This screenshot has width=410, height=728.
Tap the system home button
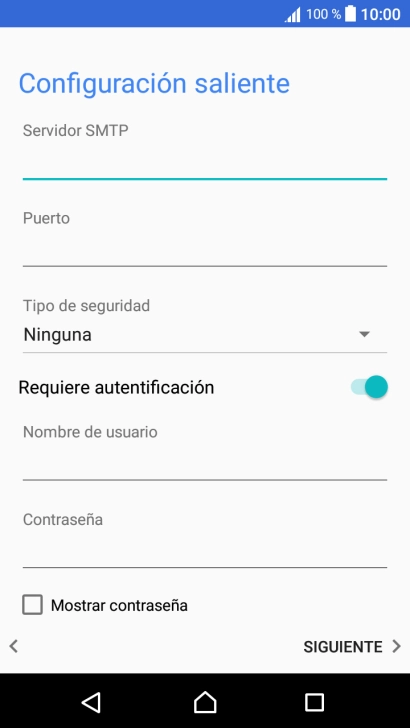(205, 702)
